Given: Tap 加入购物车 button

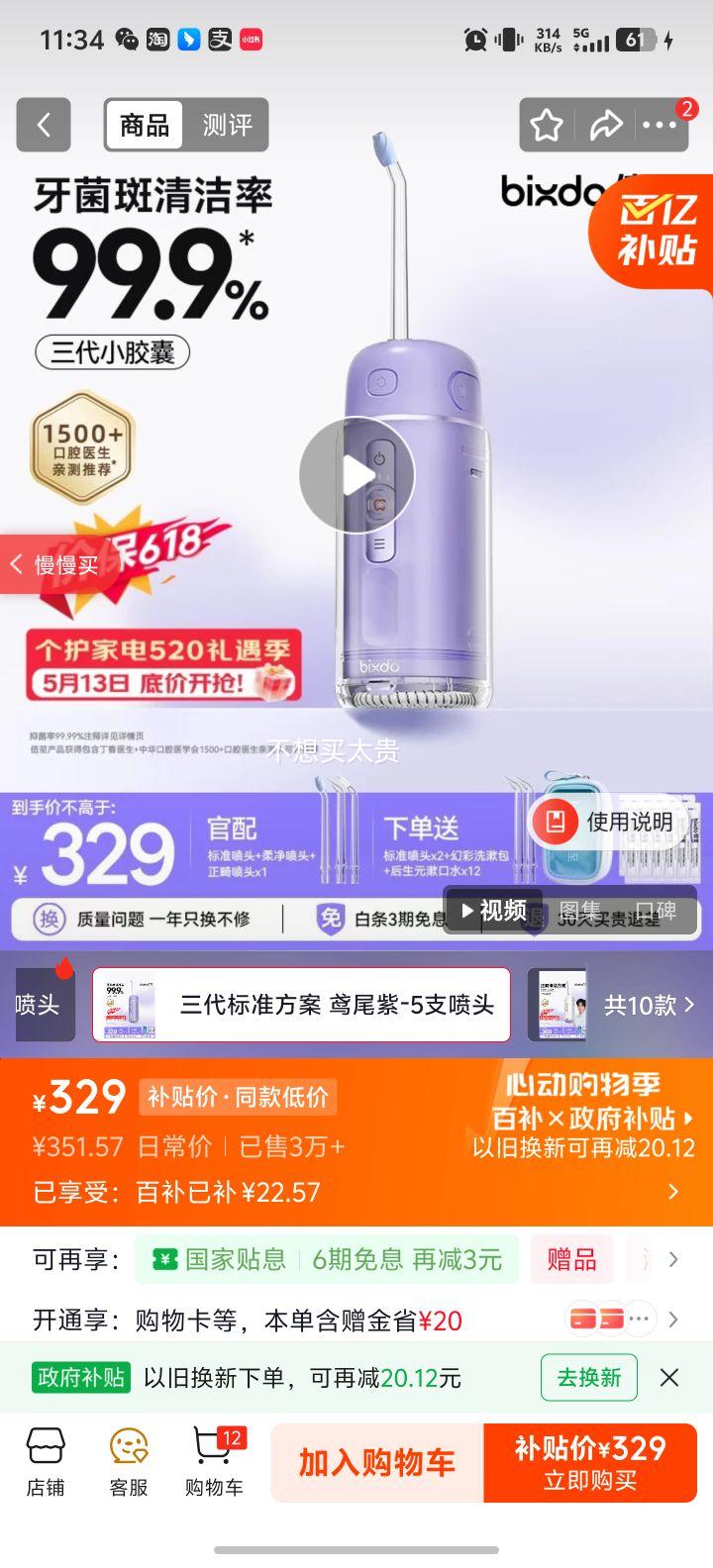Looking at the screenshot, I should (377, 1462).
